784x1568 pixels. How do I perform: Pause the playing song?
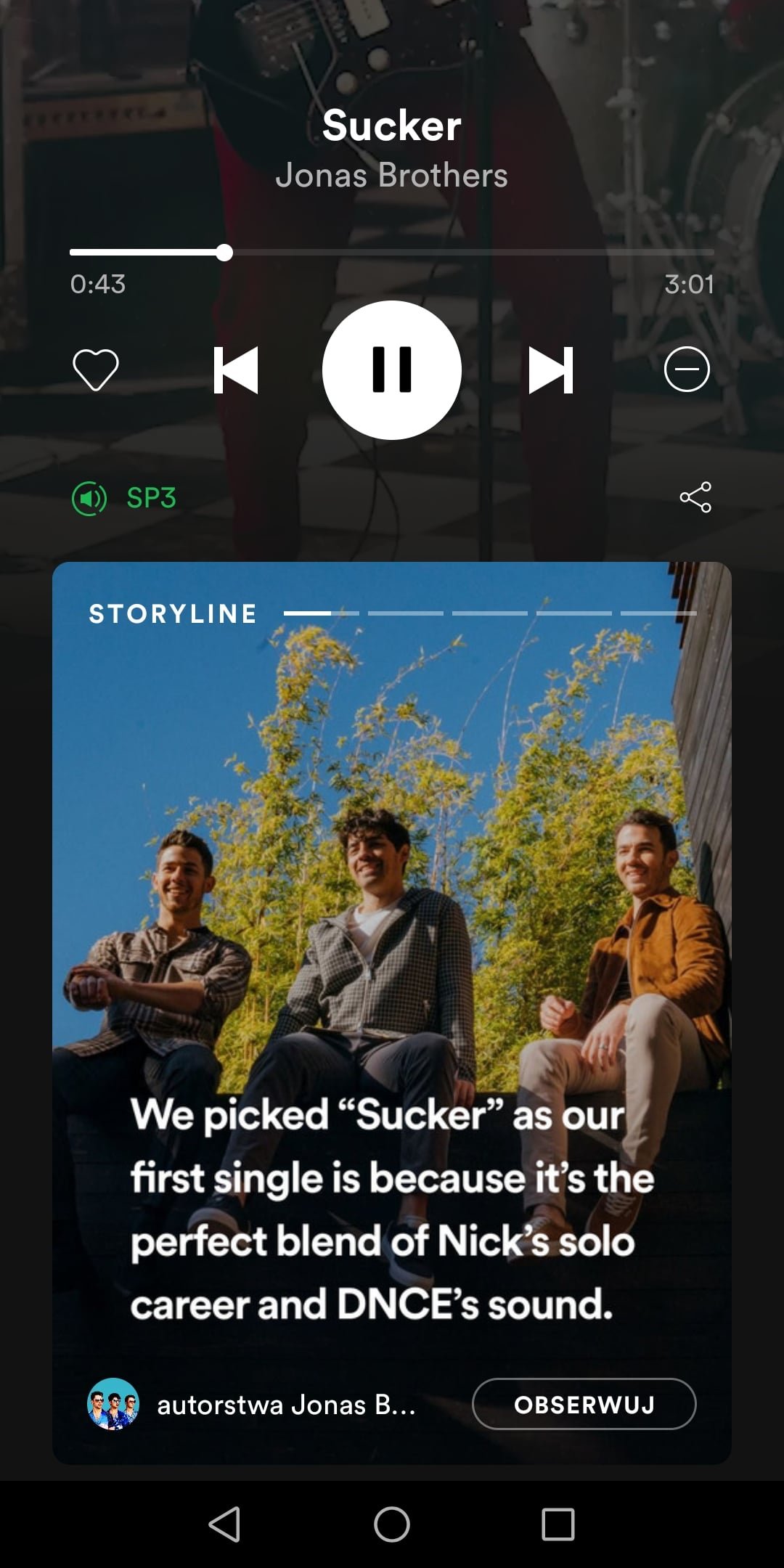click(x=392, y=370)
